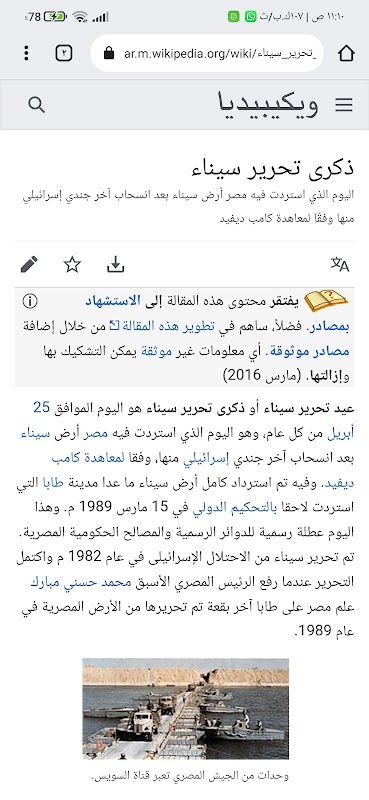Viewport: 369px width, 800px height.
Task: Open the Wikipedia hamburger menu
Action: coord(344,105)
